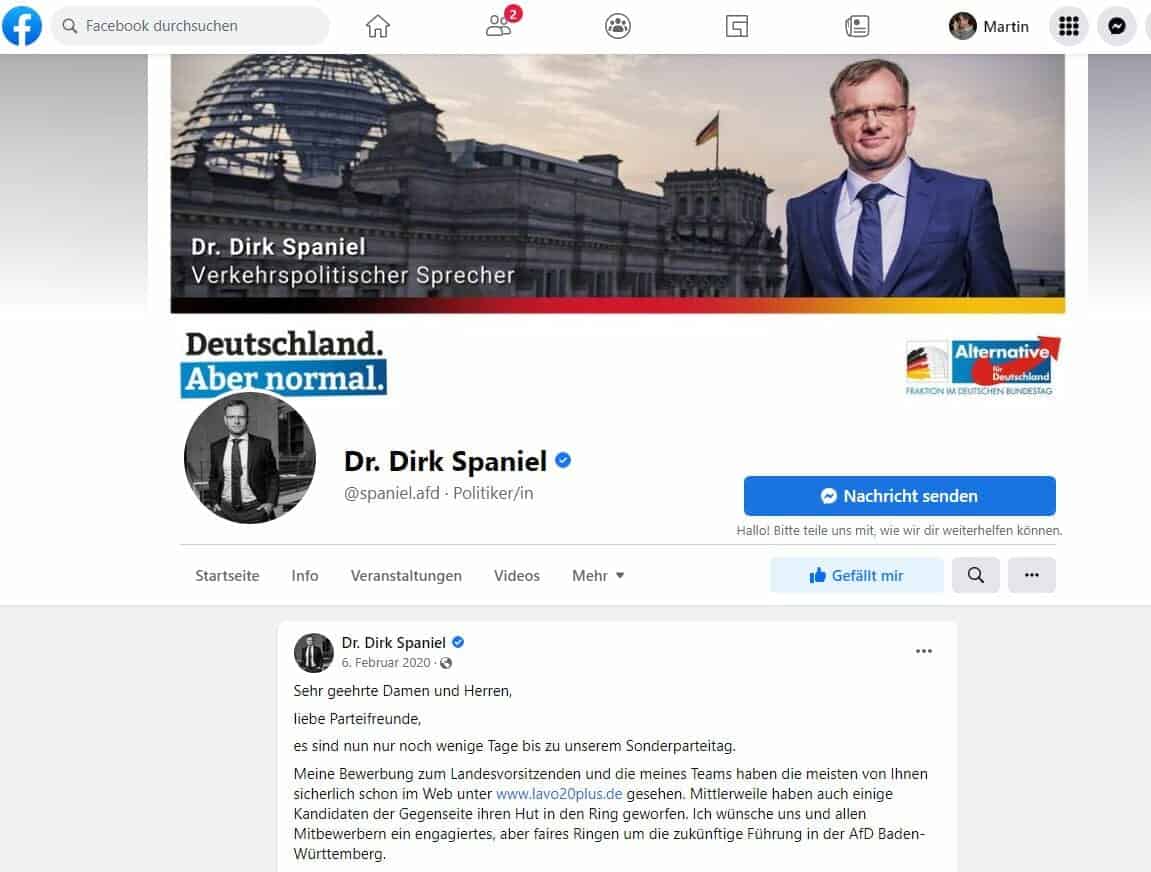The height and width of the screenshot is (872, 1151).
Task: Open the post's three-dot options menu
Action: pos(923,651)
